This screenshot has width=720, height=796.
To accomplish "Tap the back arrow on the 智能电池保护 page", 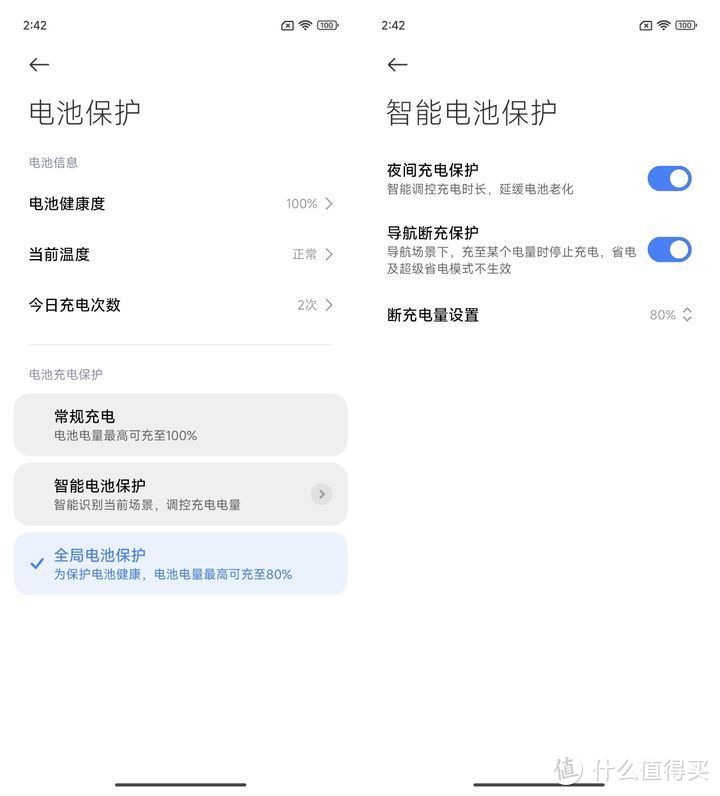I will [397, 64].
